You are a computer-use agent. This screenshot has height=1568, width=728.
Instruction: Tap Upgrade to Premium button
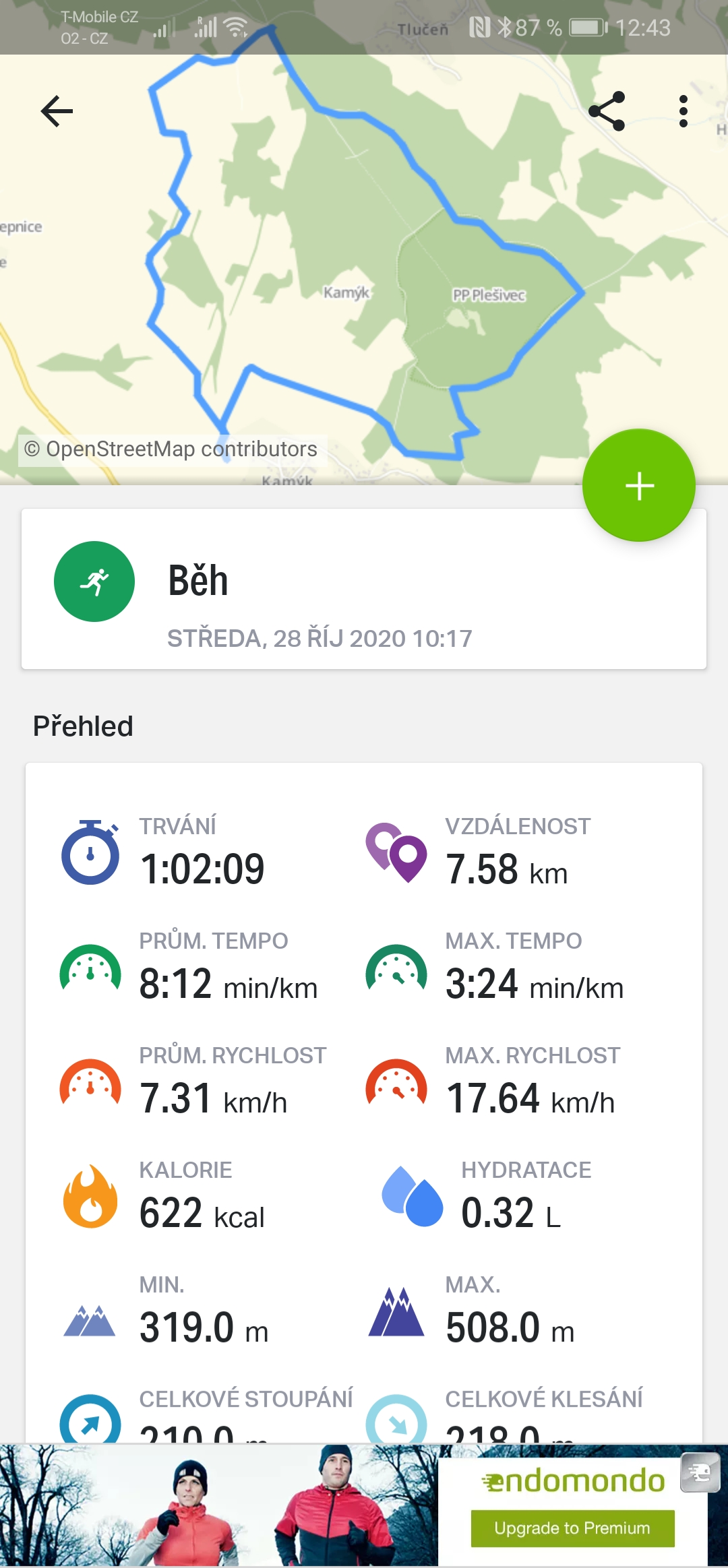[x=572, y=1528]
